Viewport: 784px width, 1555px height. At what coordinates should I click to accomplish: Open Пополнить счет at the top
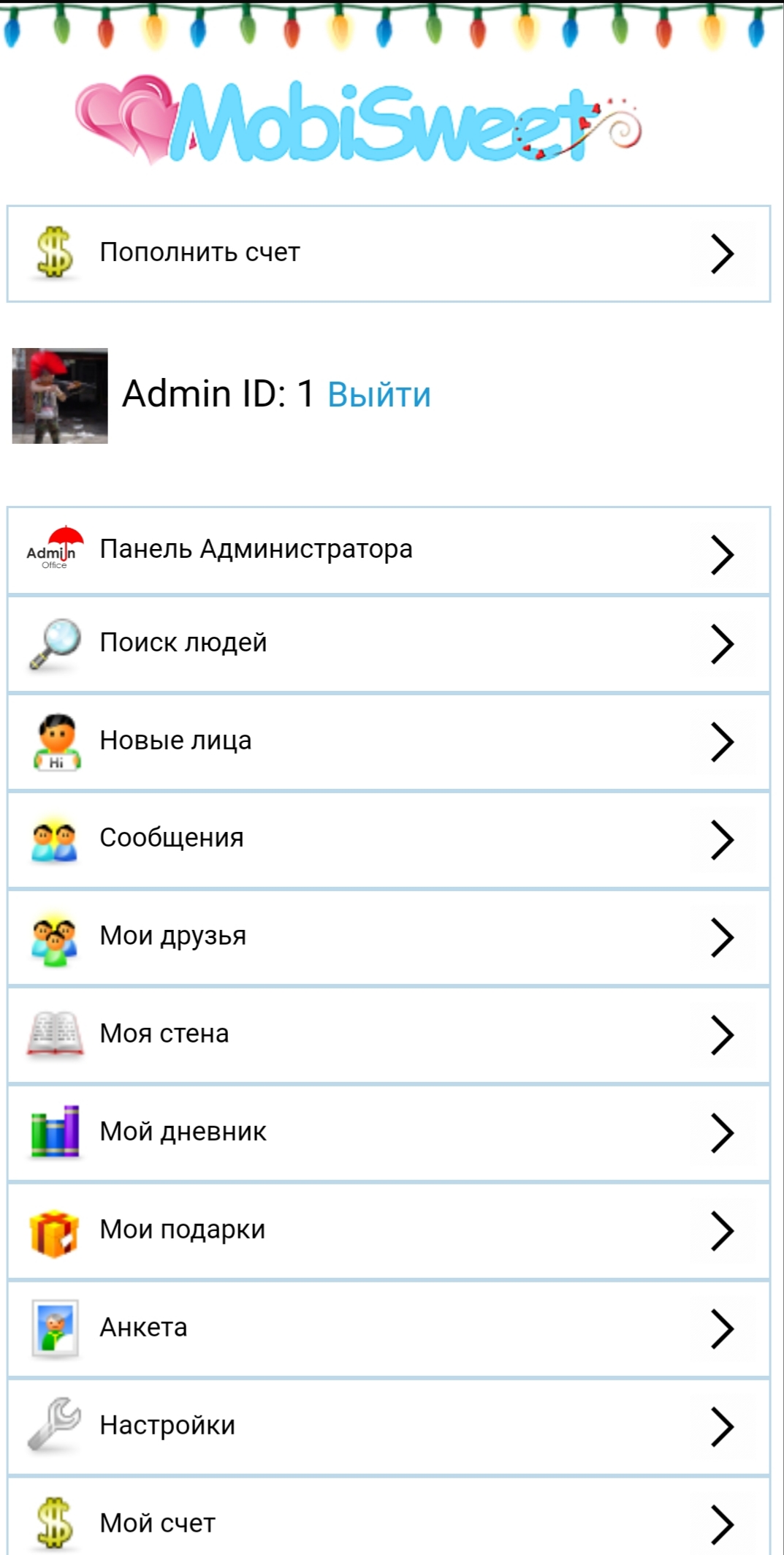(x=387, y=253)
